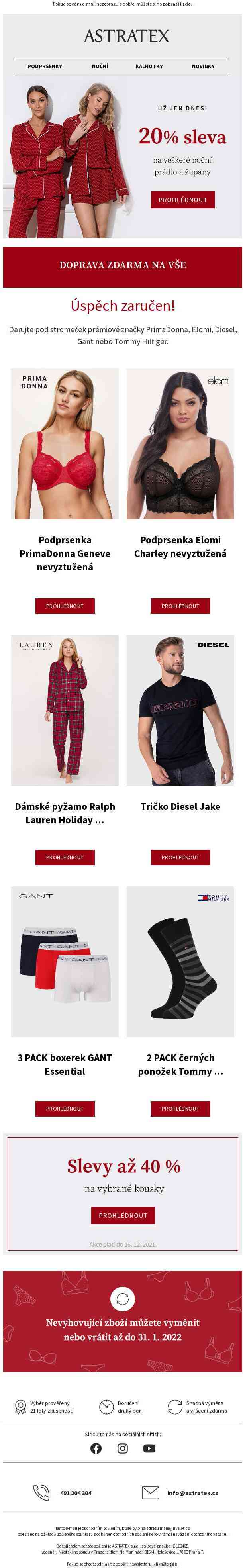Open the Instagram profile icon
This screenshot has height=1568, width=243.
pyautogui.click(x=122, y=1449)
